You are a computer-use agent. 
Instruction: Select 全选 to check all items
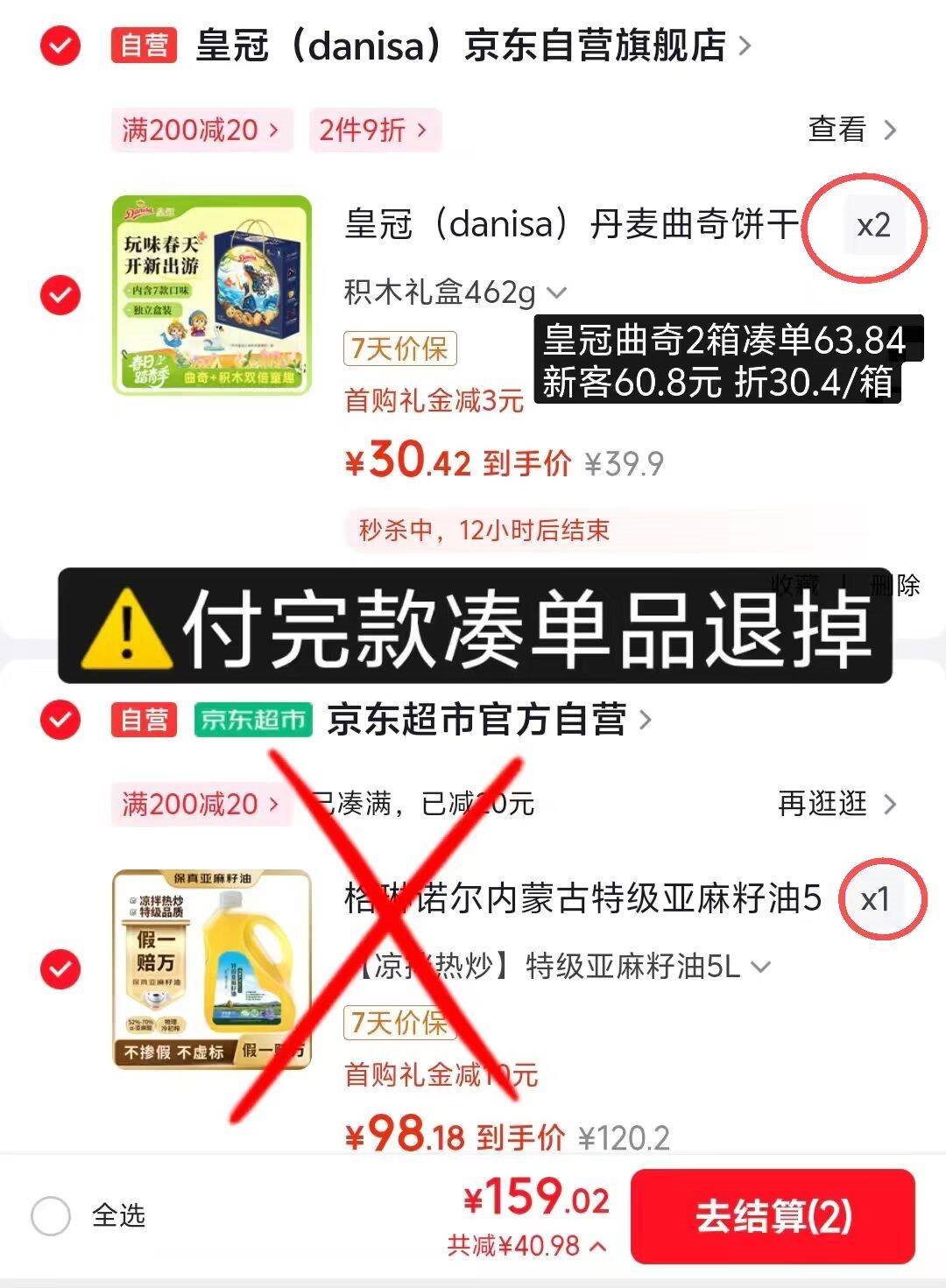[x=88, y=1215]
